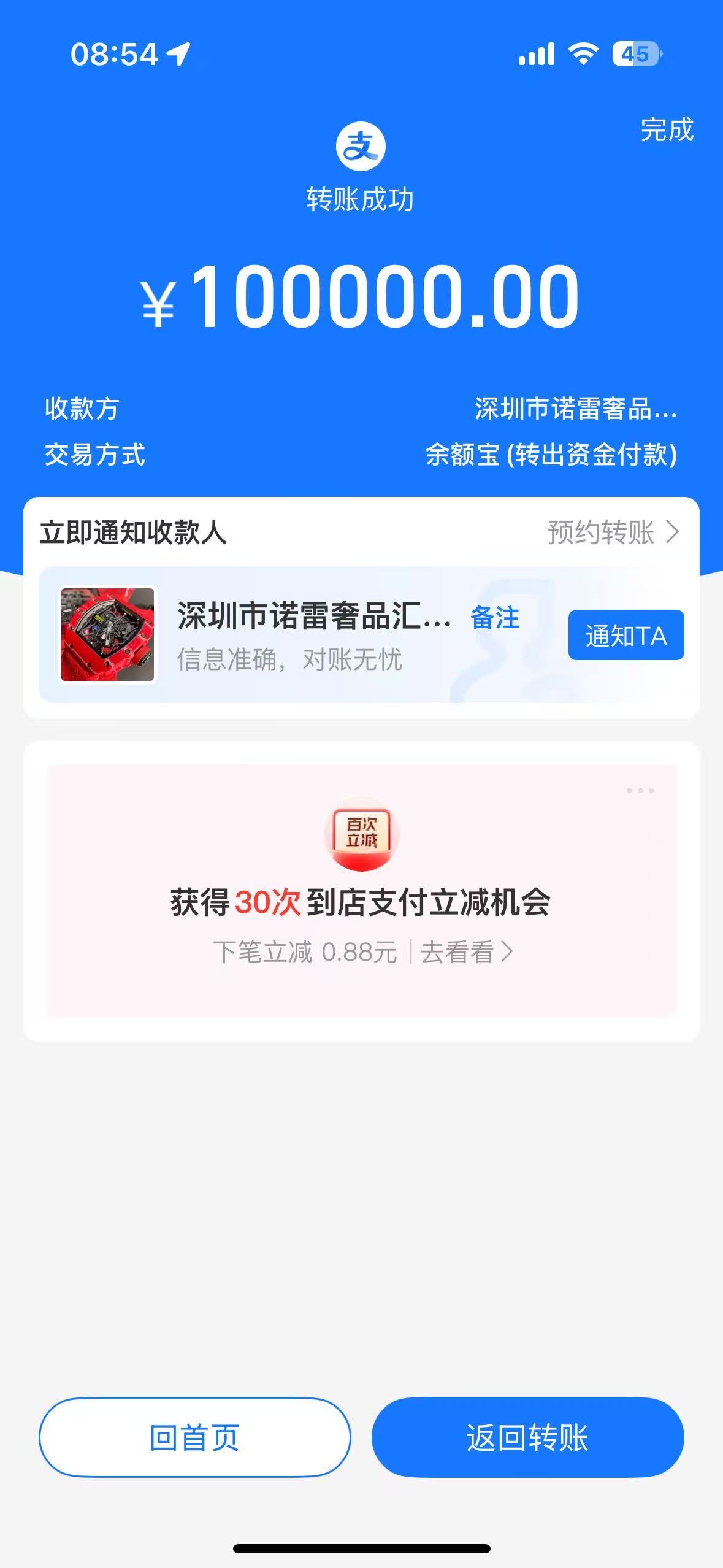Screen dimensions: 723x1568
Task: Select 返回转账 to return to transfers
Action: pyautogui.click(x=527, y=1437)
